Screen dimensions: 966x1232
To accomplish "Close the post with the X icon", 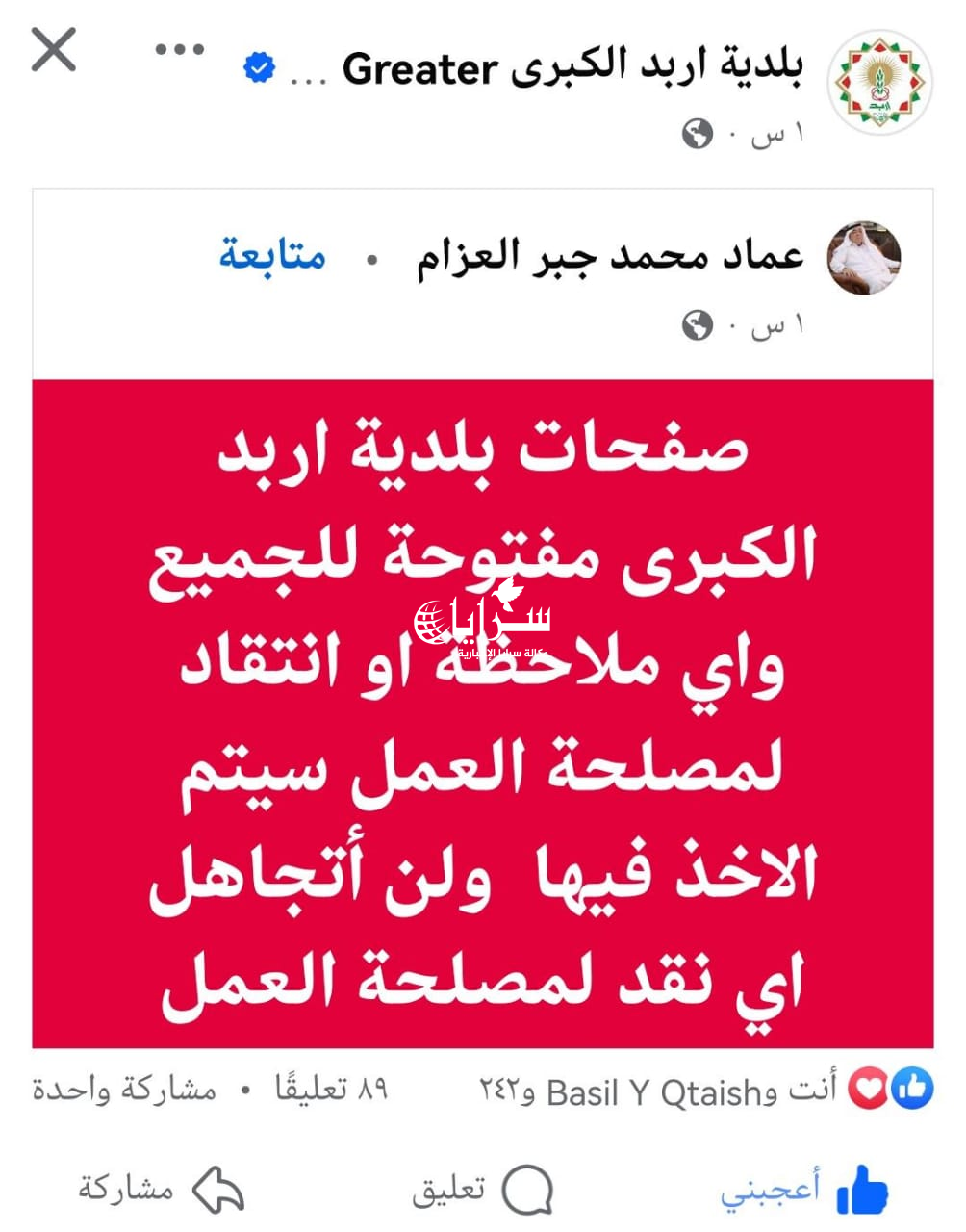I will pyautogui.click(x=53, y=50).
